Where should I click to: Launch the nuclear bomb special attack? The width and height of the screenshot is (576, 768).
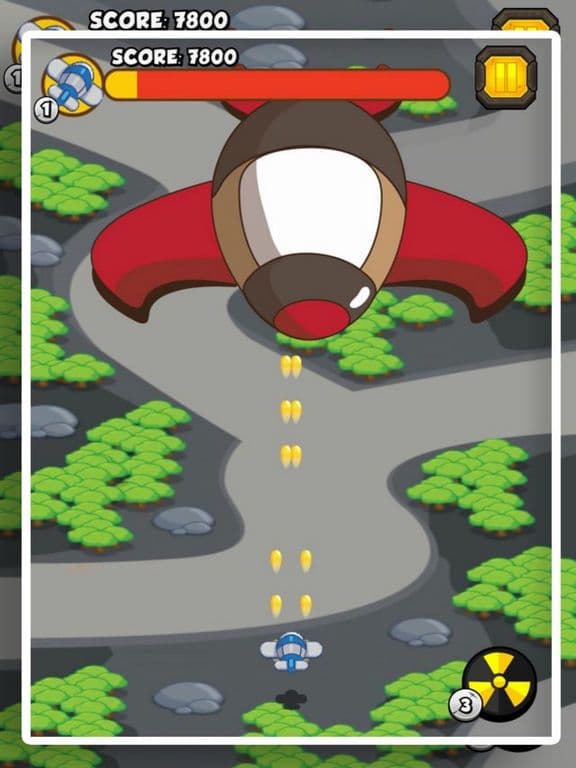499,683
